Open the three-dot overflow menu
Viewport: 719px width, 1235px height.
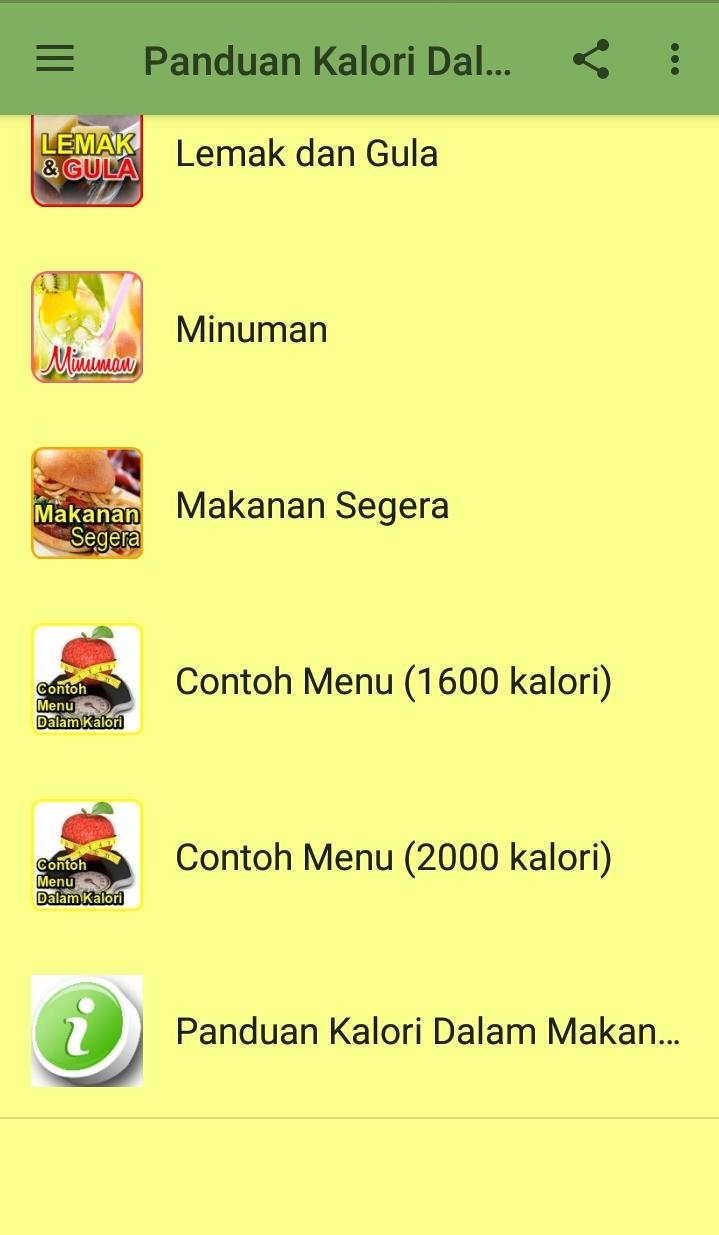[x=675, y=60]
